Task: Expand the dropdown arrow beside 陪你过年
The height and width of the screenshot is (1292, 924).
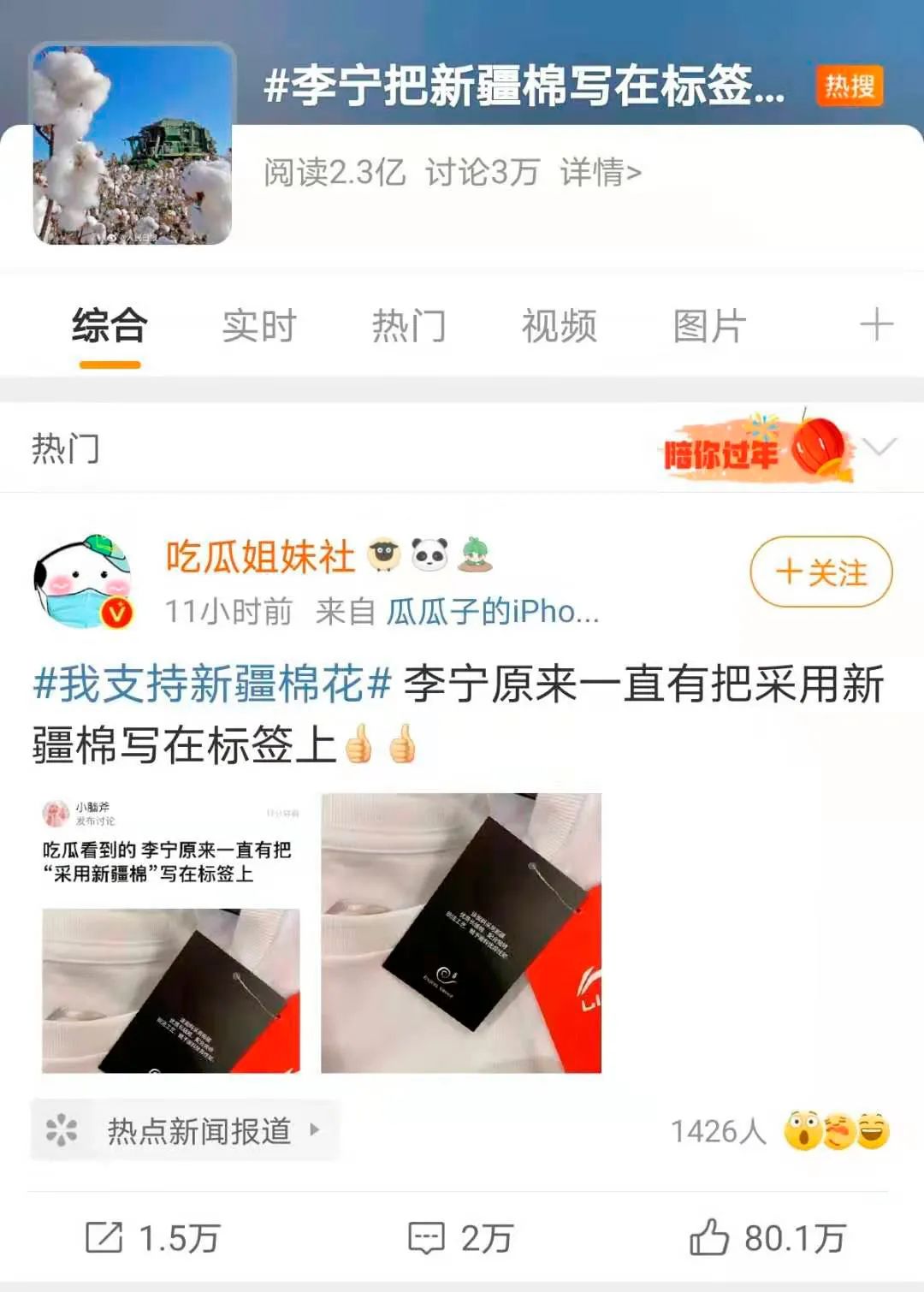Action: coord(880,447)
